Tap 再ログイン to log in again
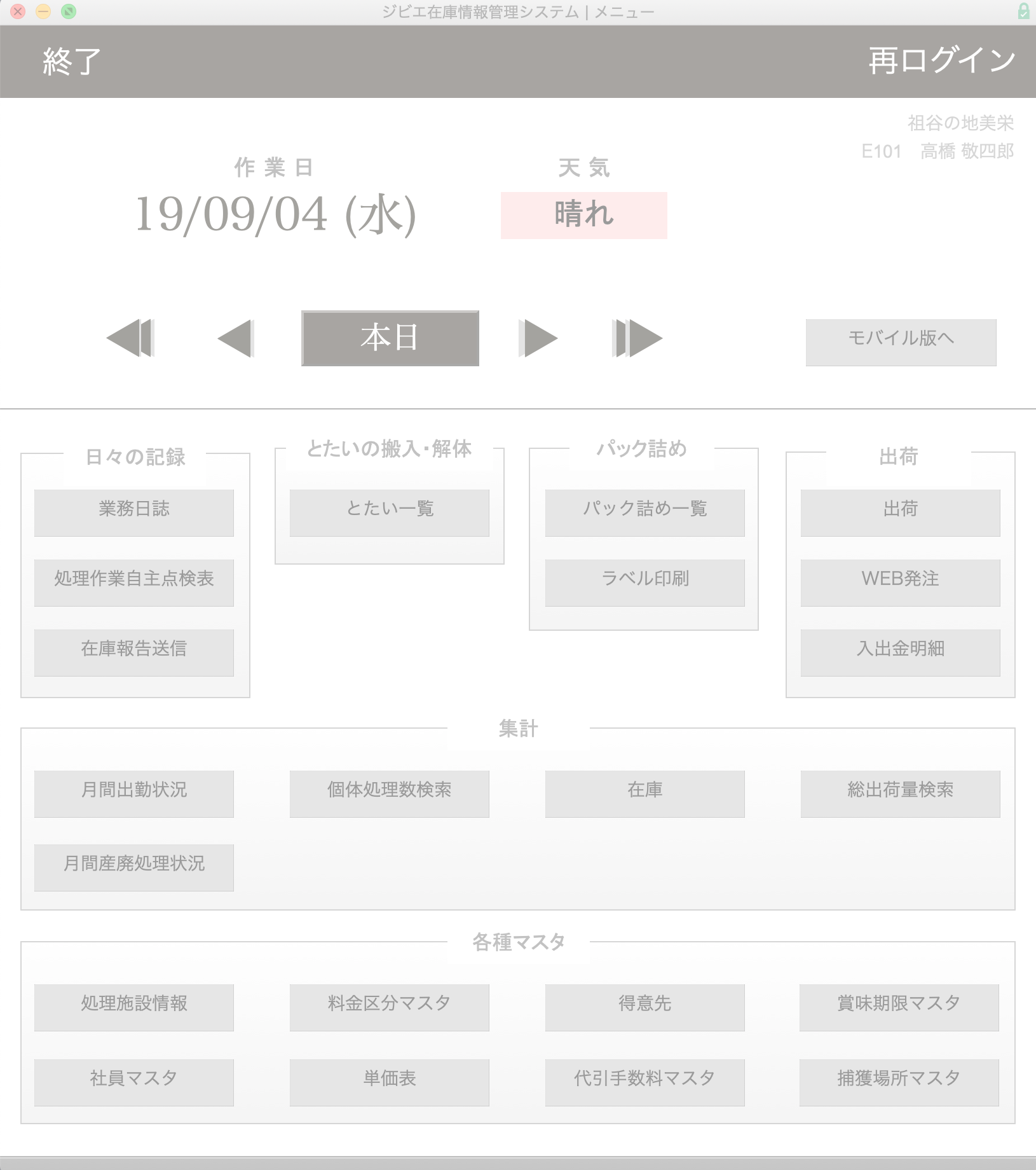The width and height of the screenshot is (1036, 1170). pos(941,62)
